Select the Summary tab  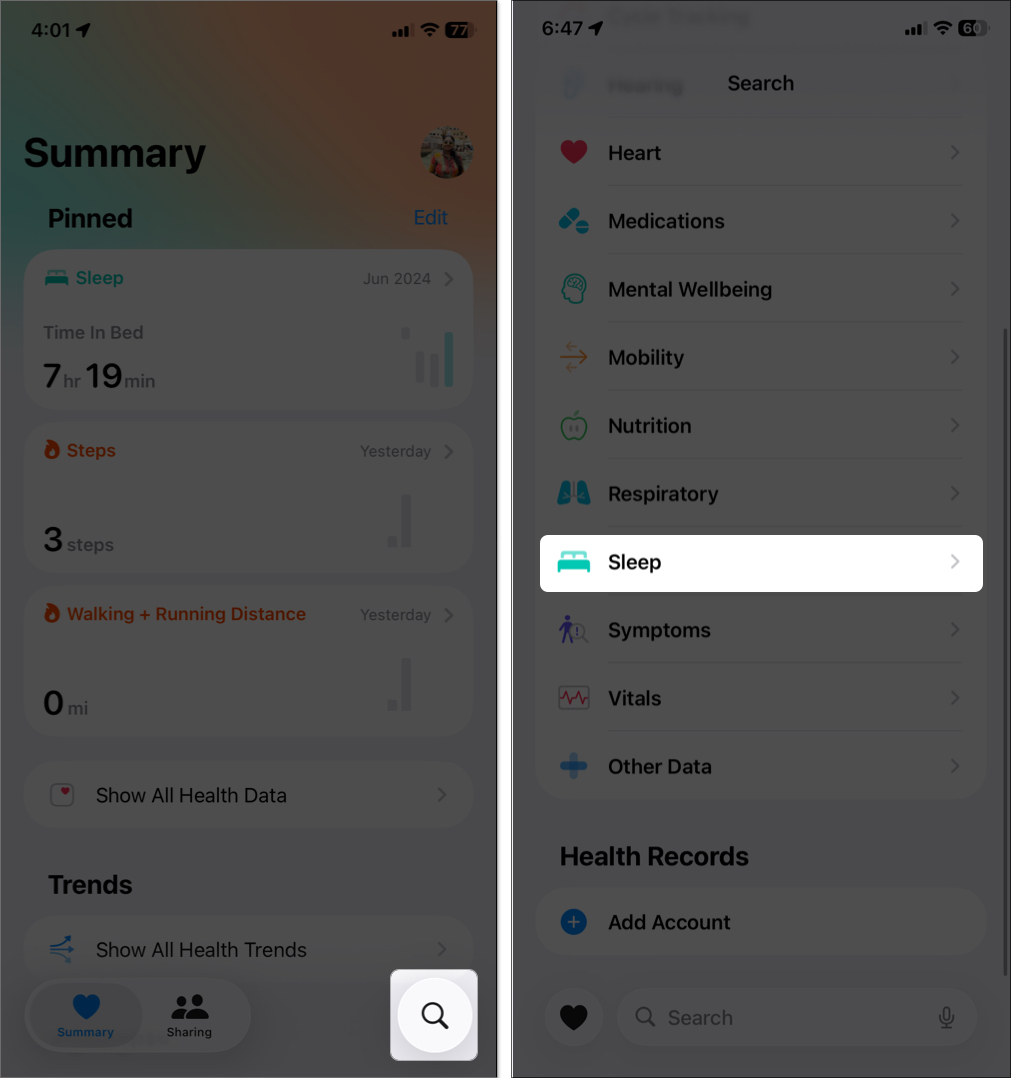[x=86, y=1015]
